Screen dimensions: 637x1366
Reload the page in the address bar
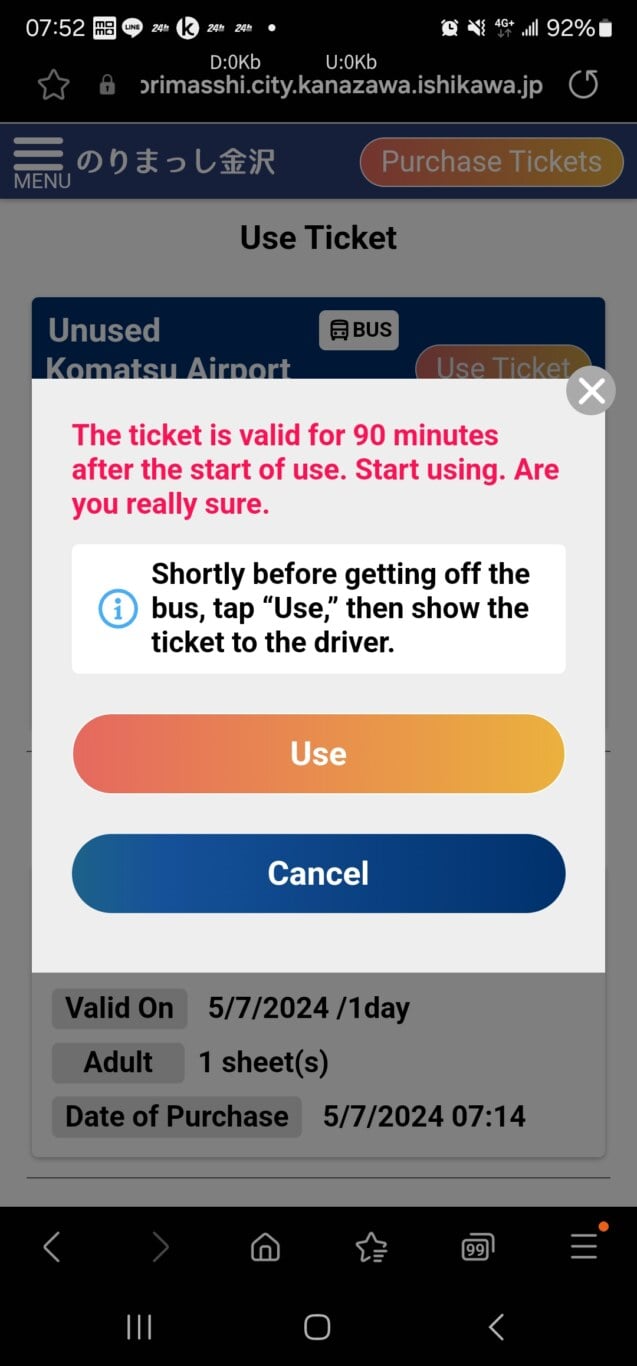[583, 85]
